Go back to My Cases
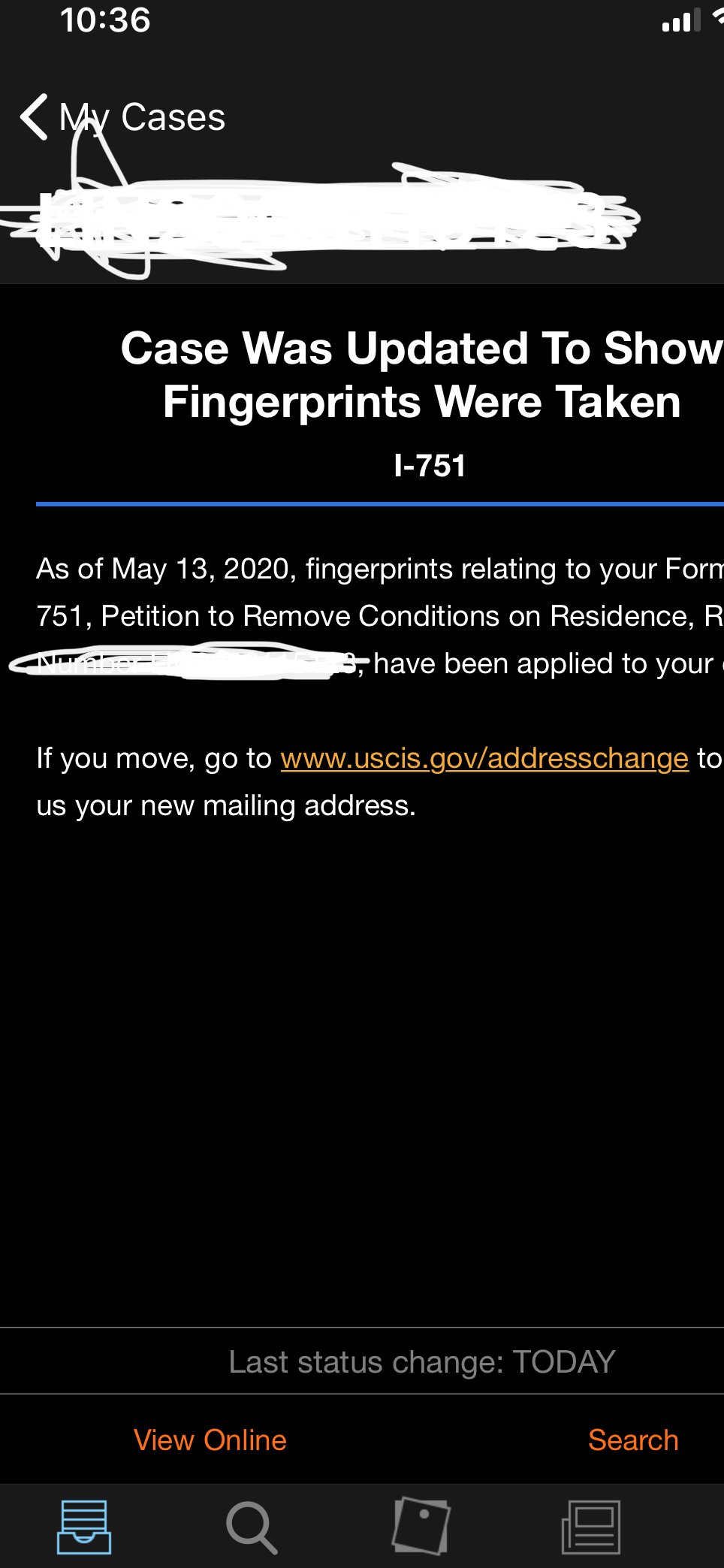This screenshot has width=724, height=1568. pyautogui.click(x=123, y=117)
